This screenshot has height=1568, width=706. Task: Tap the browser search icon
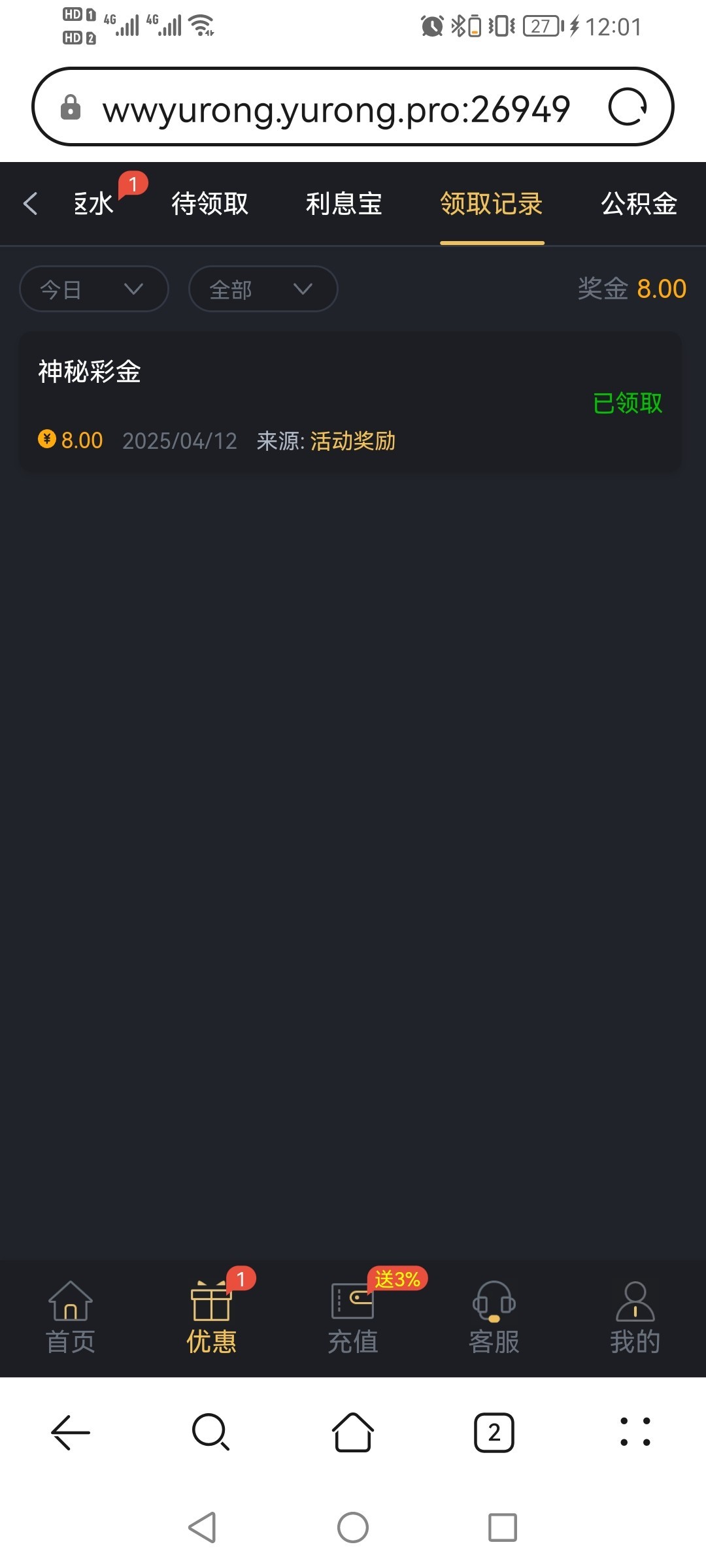pyautogui.click(x=211, y=1432)
